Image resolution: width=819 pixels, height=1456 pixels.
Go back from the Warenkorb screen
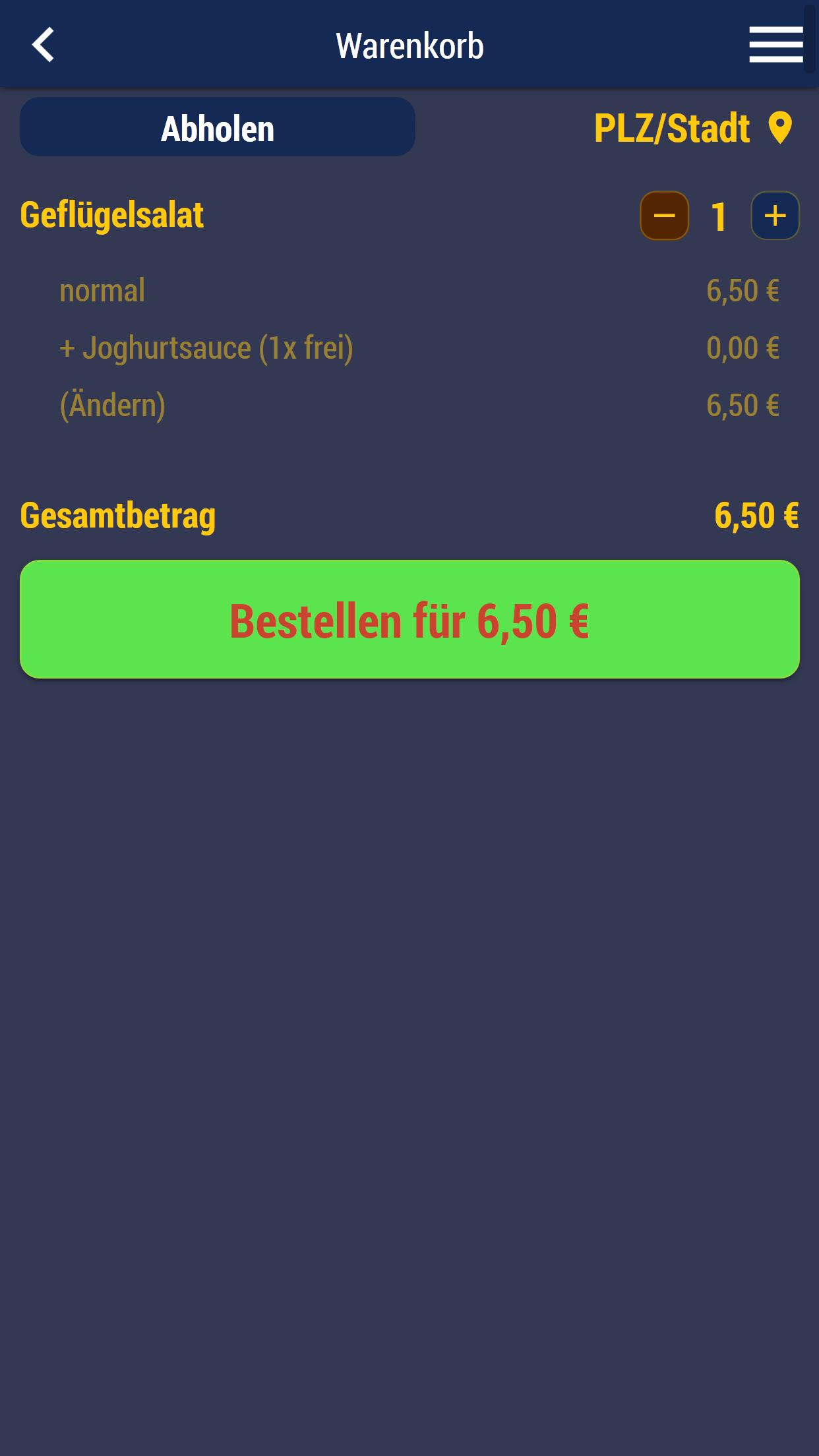point(44,45)
